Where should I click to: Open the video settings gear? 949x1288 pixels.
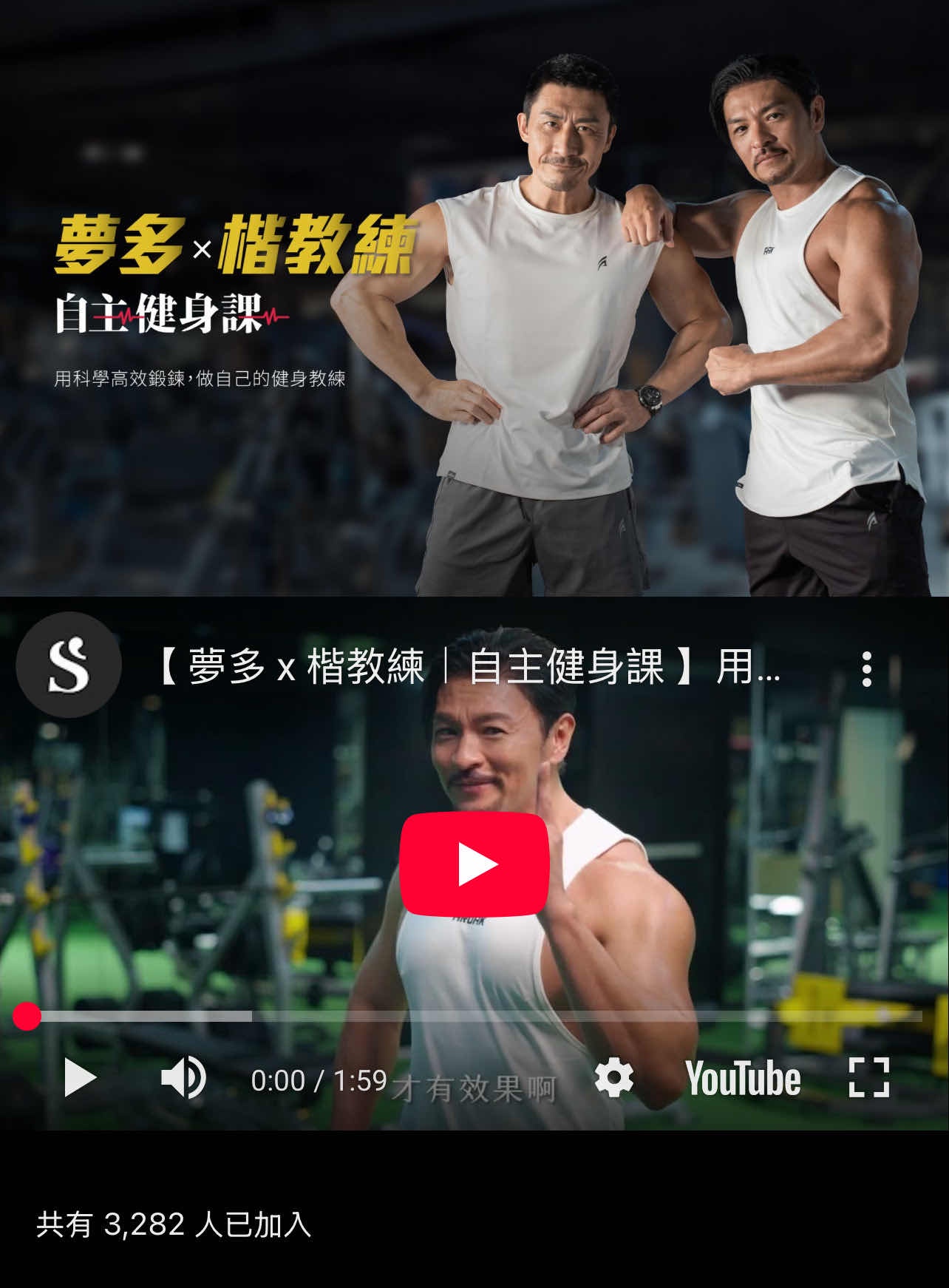pyautogui.click(x=614, y=1078)
